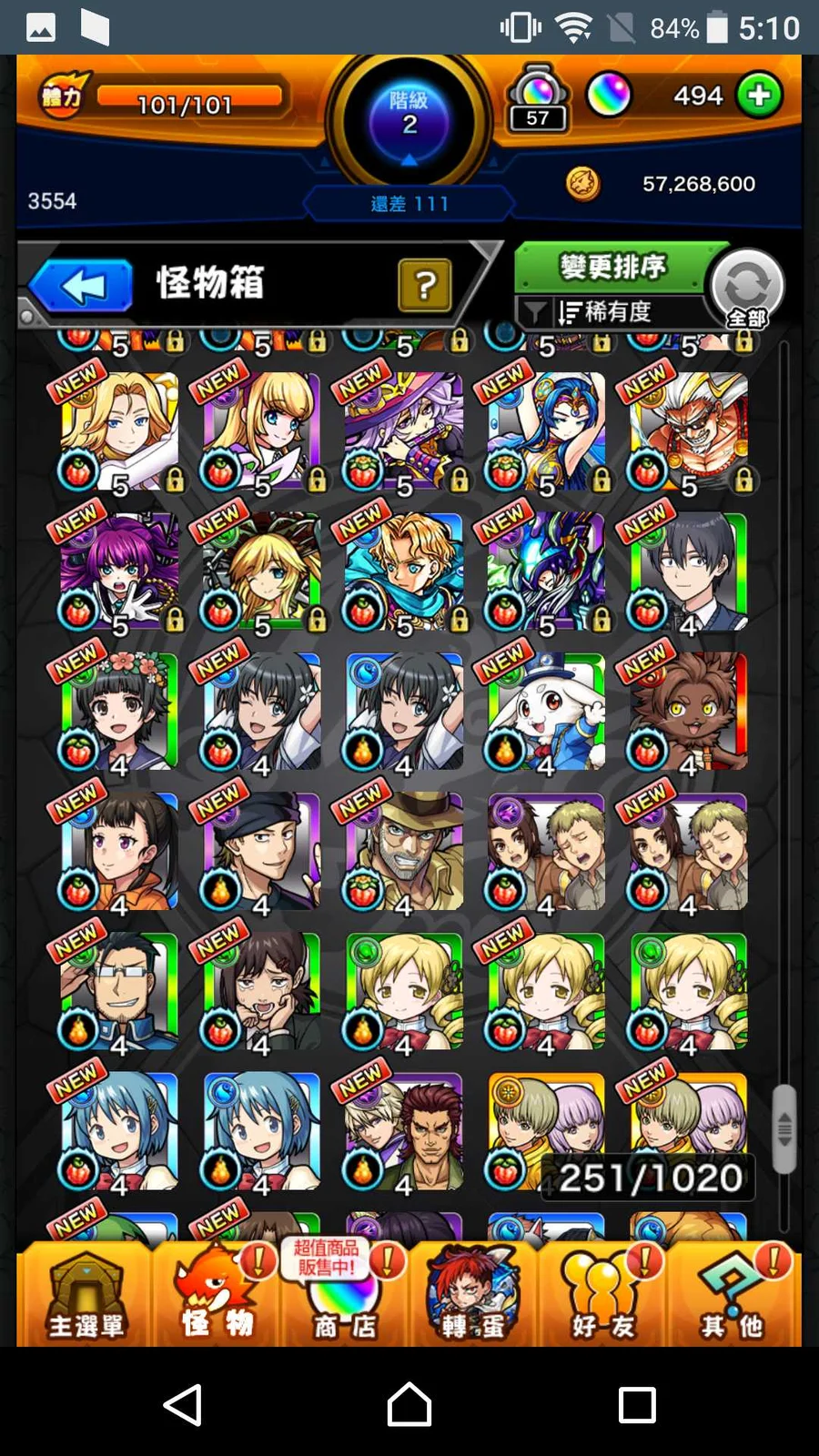Select the white rabbit in top hat monster
The image size is (819, 1456).
[547, 711]
